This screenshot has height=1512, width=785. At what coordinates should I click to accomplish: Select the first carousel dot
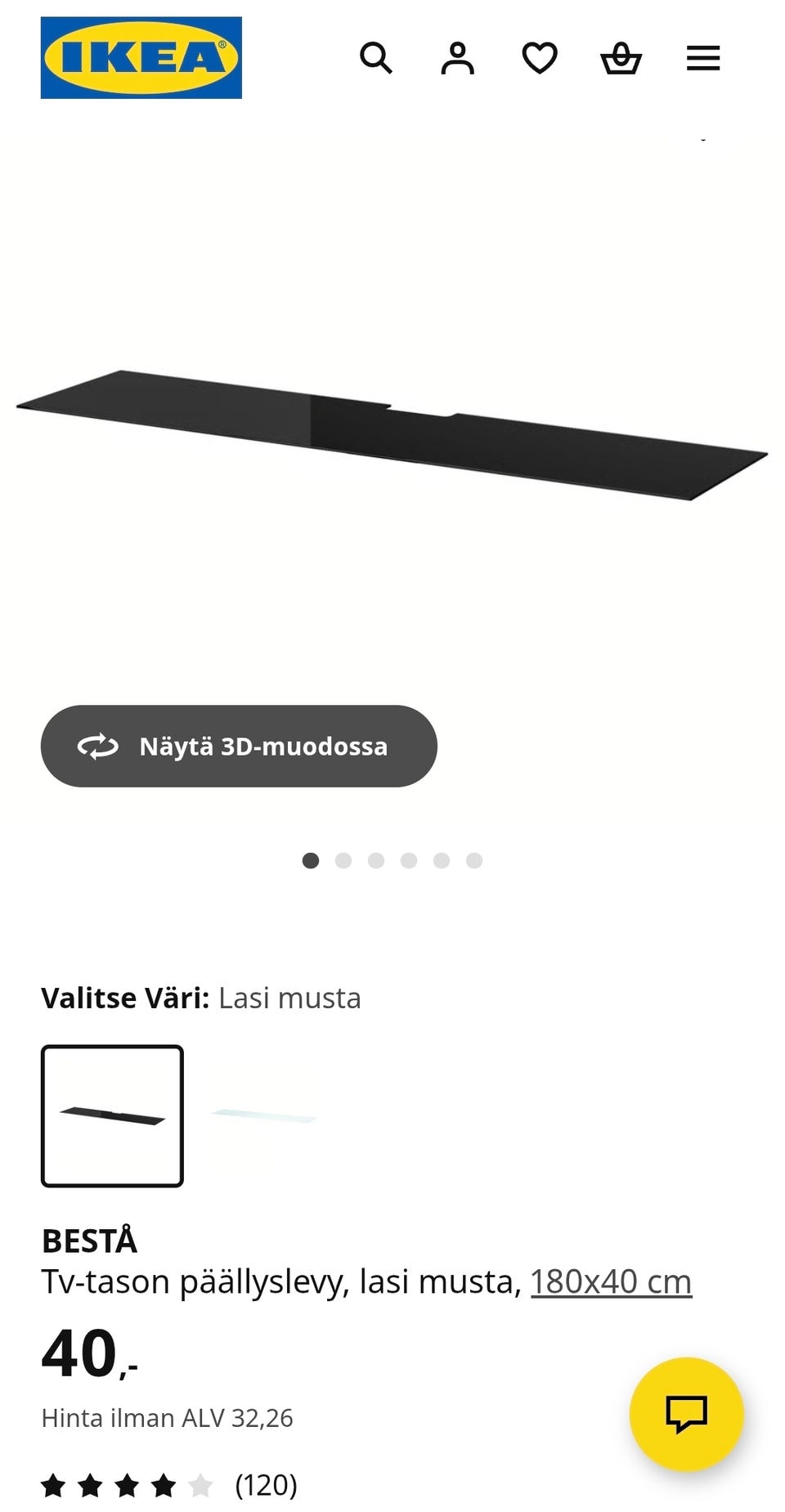[312, 860]
